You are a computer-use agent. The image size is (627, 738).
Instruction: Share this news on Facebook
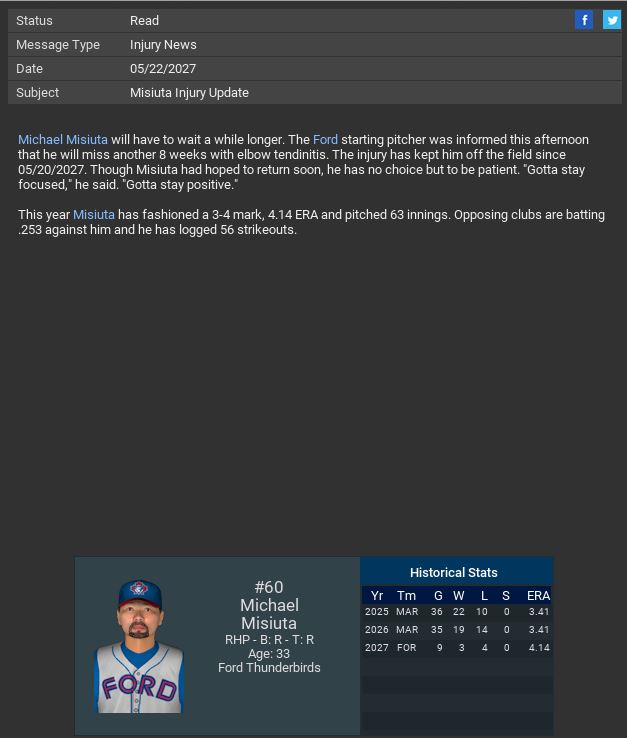click(x=584, y=20)
